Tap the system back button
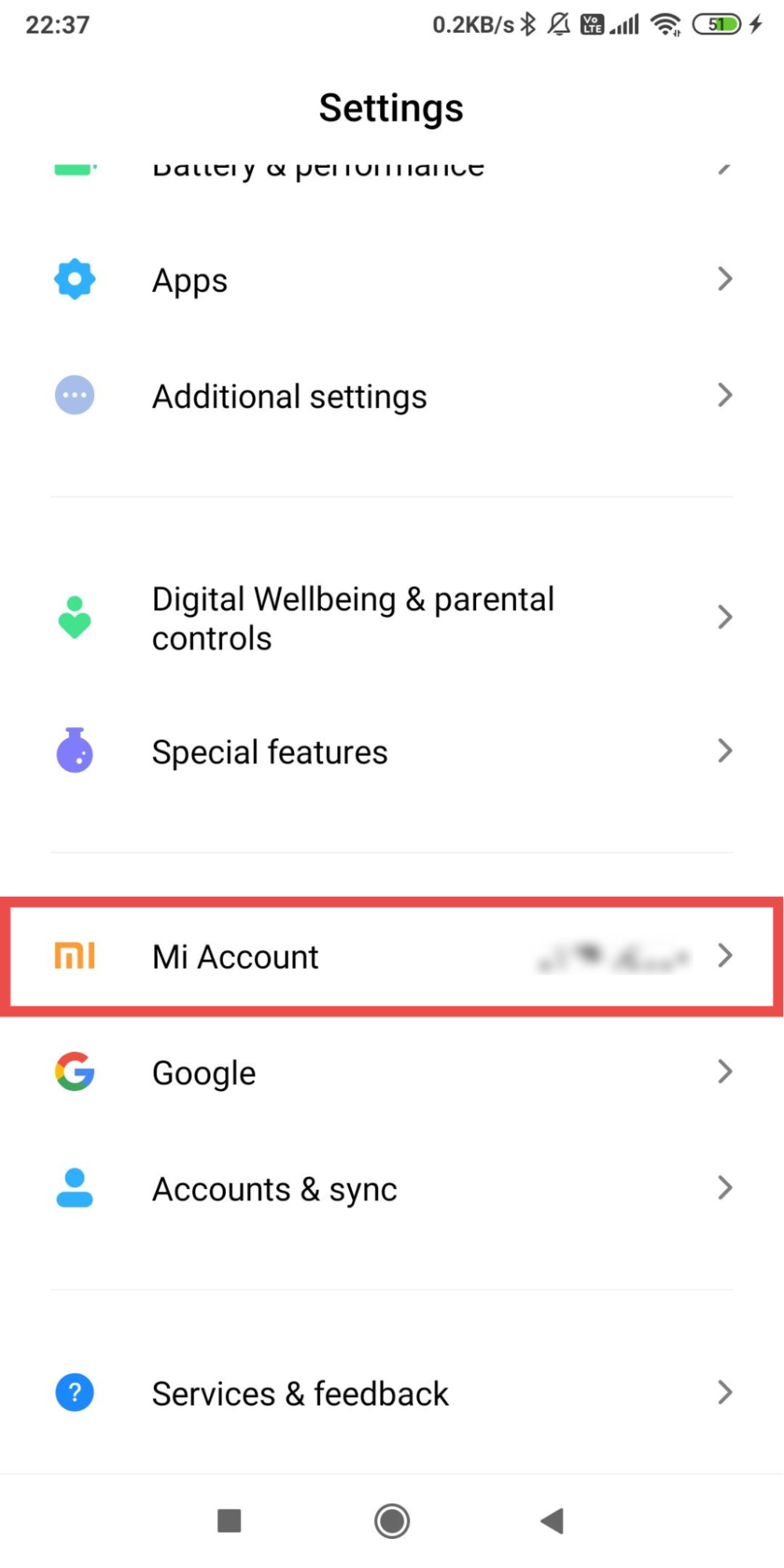 pos(552,1521)
